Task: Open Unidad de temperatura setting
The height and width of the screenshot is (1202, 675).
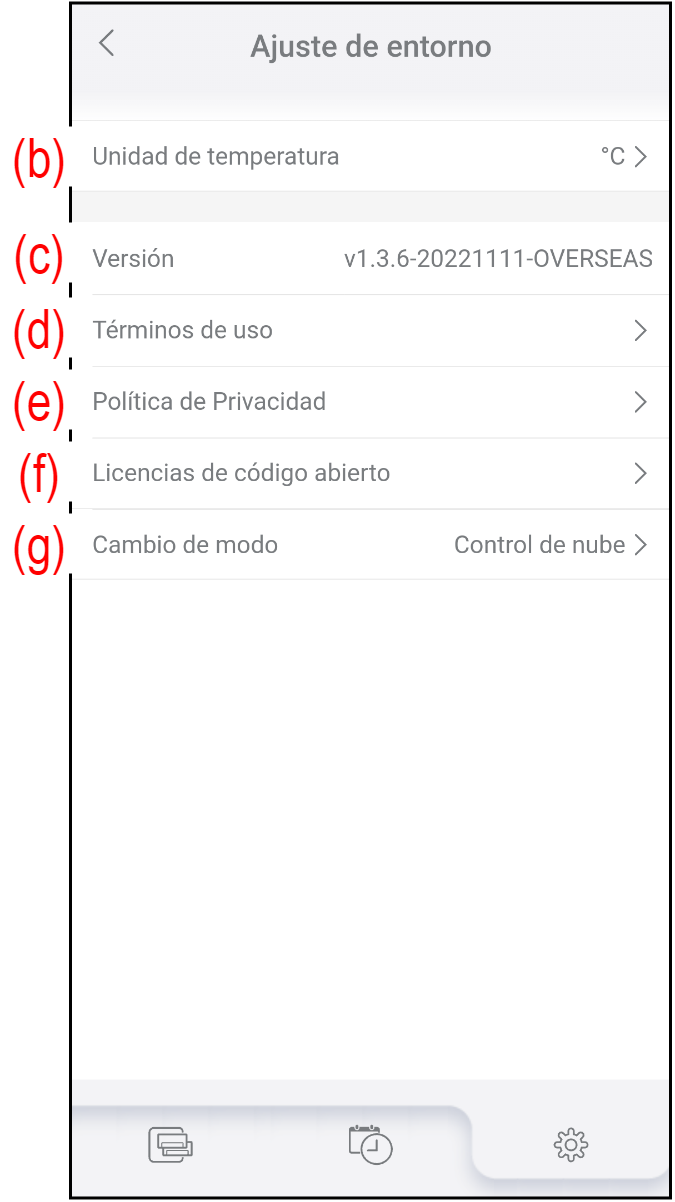Action: [x=370, y=157]
